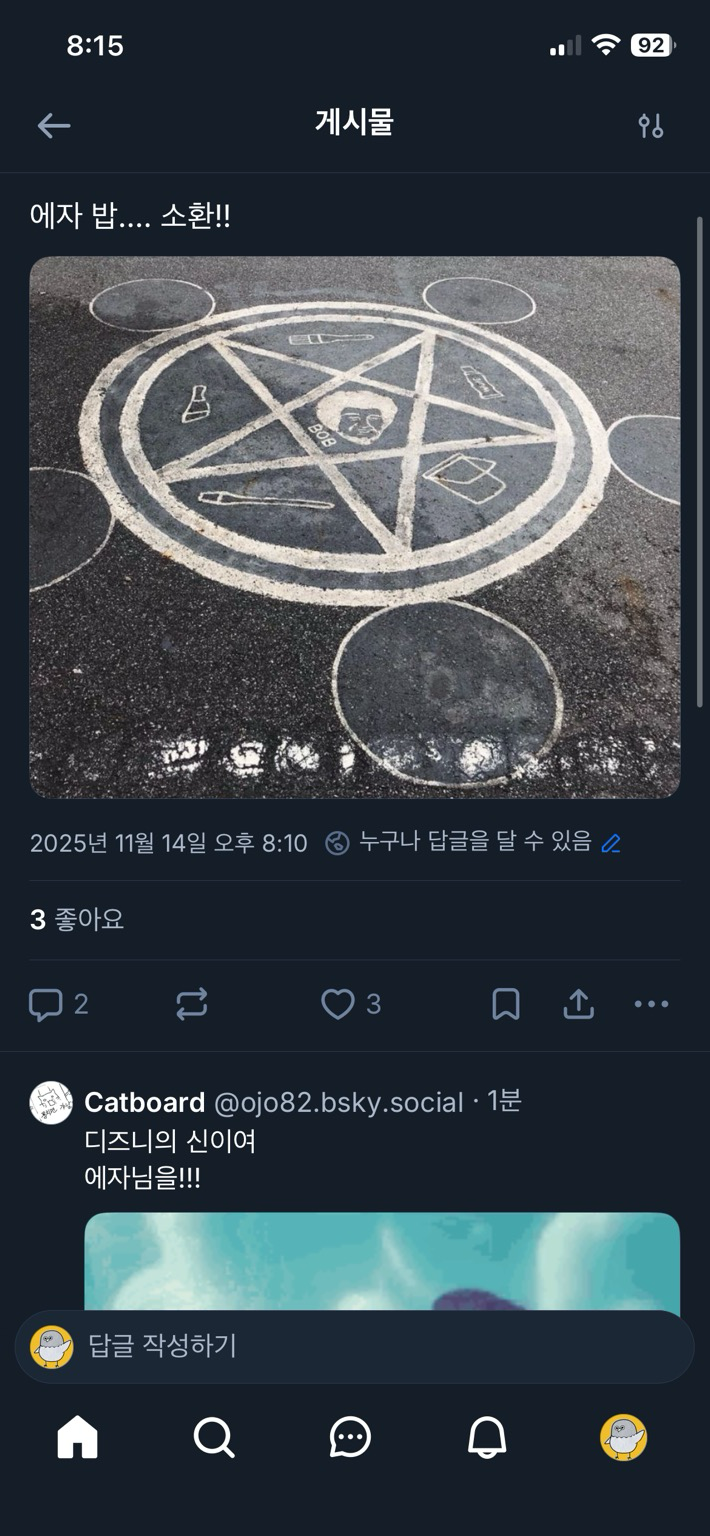Image resolution: width=710 pixels, height=1536 pixels.
Task: Switch to the Home tab
Action: (78, 1438)
